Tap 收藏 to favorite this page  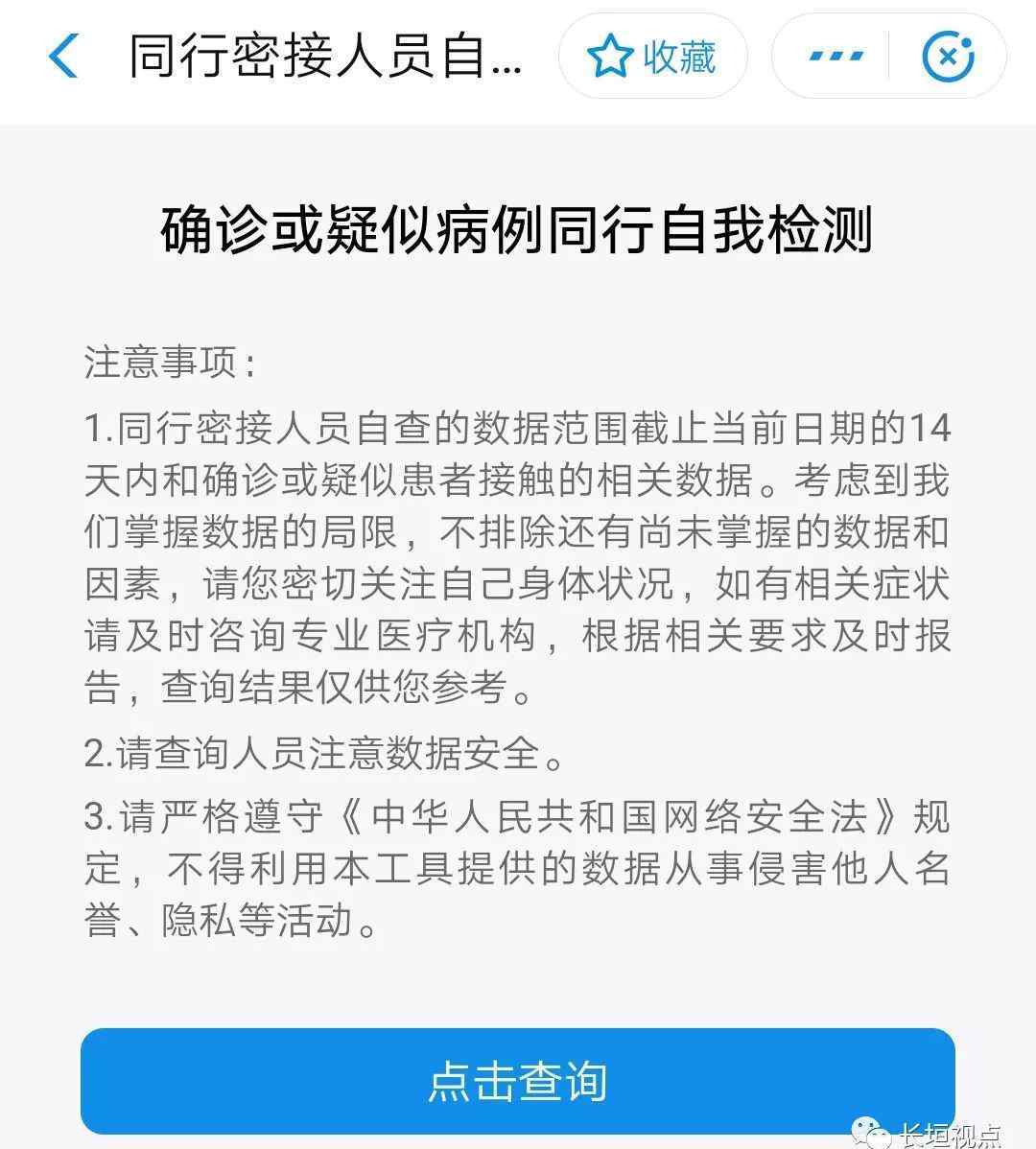(652, 57)
